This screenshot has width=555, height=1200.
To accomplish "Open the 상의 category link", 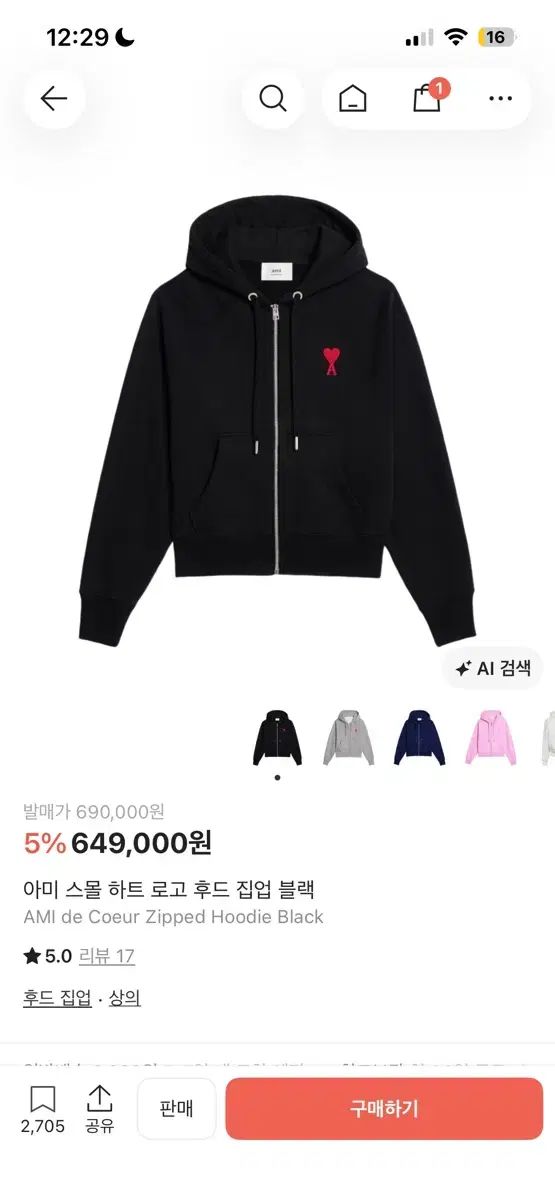I will click(125, 998).
